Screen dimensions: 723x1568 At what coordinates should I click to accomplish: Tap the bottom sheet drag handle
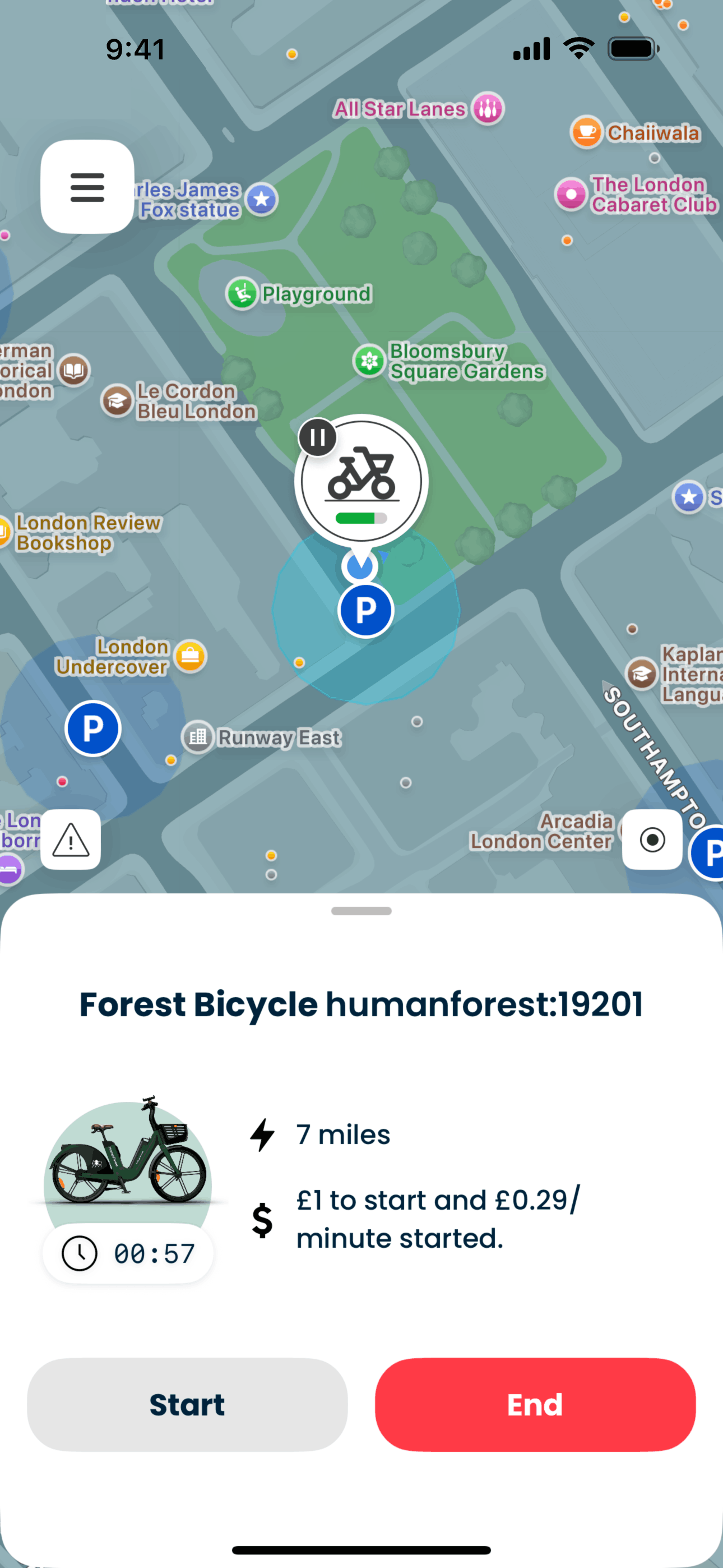coord(361,911)
